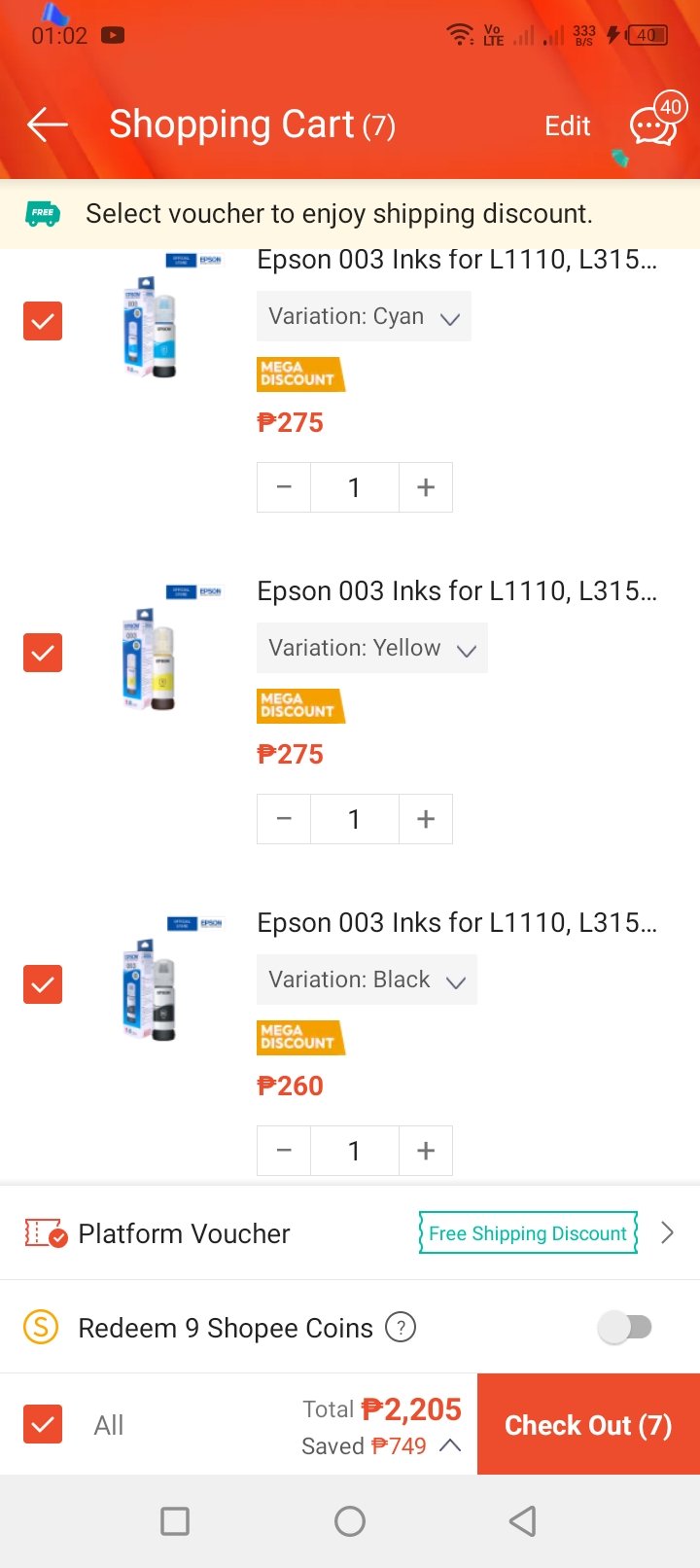Open the Yellow variation dropdown

click(x=371, y=649)
